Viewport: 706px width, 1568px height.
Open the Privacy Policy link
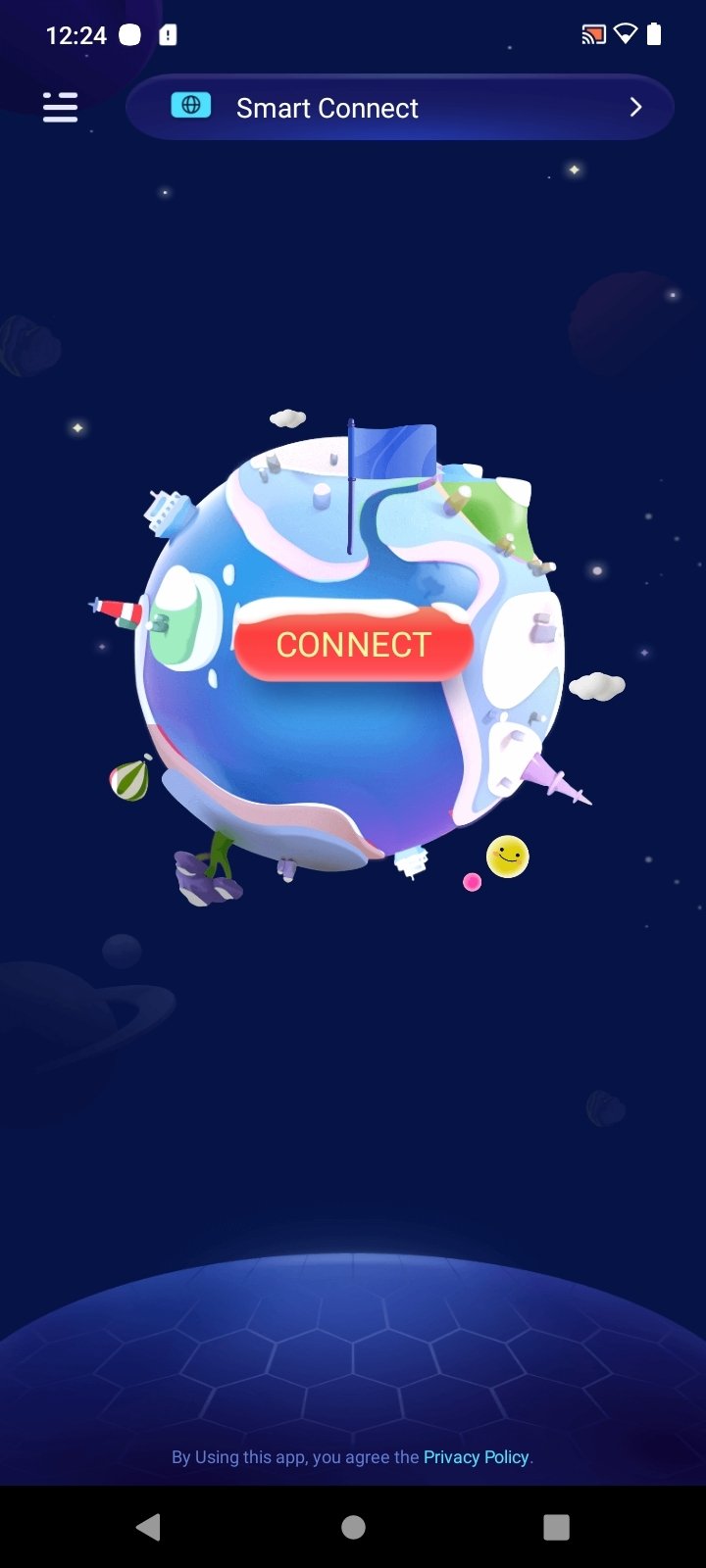[x=476, y=1457]
